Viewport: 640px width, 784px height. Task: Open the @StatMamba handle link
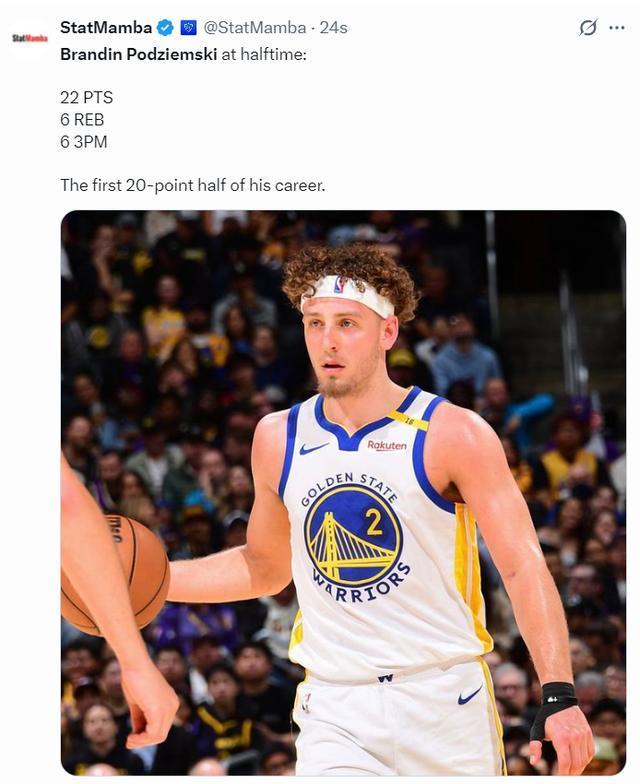pyautogui.click(x=255, y=28)
